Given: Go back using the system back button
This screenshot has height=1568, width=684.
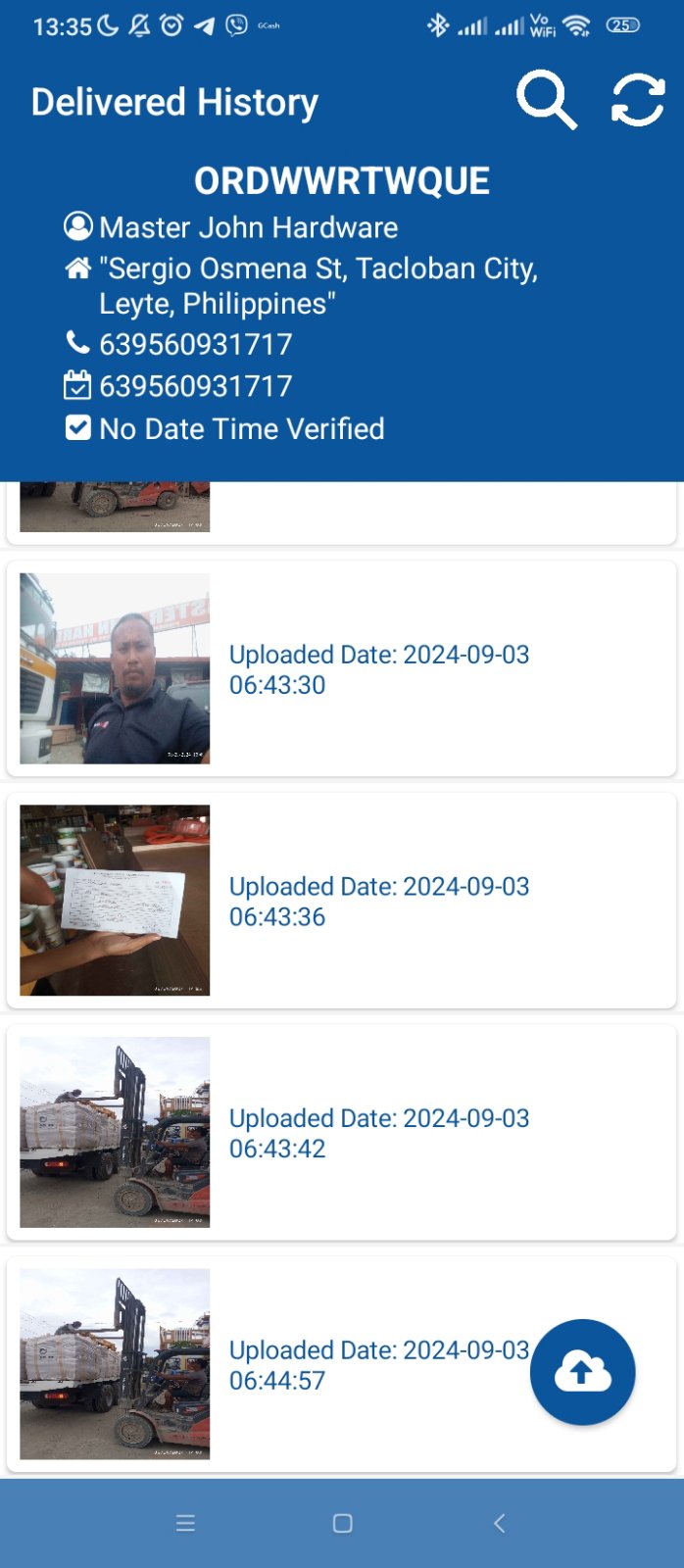Looking at the screenshot, I should tap(499, 1523).
